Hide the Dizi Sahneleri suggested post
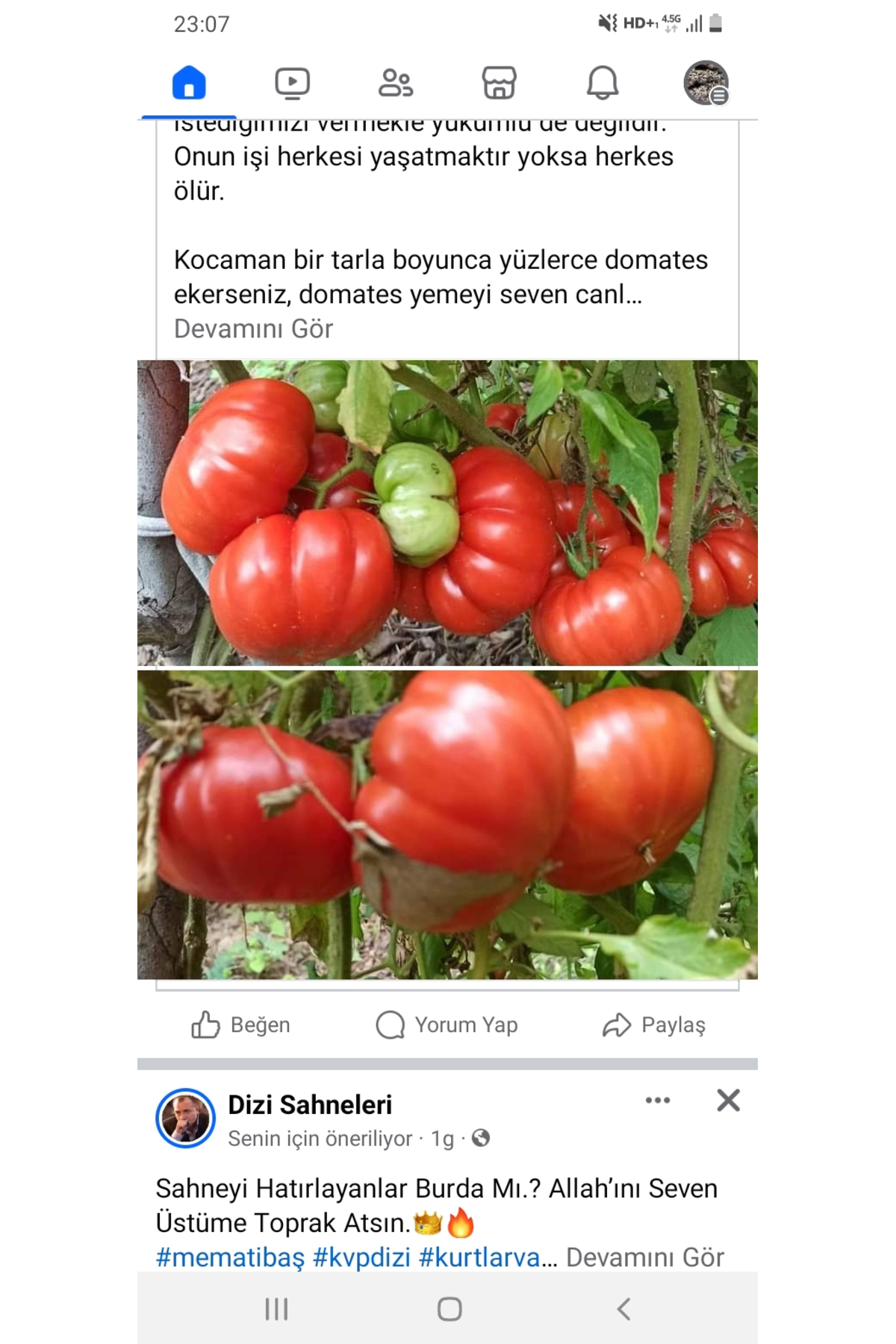This screenshot has width=896, height=1344. tap(727, 1099)
